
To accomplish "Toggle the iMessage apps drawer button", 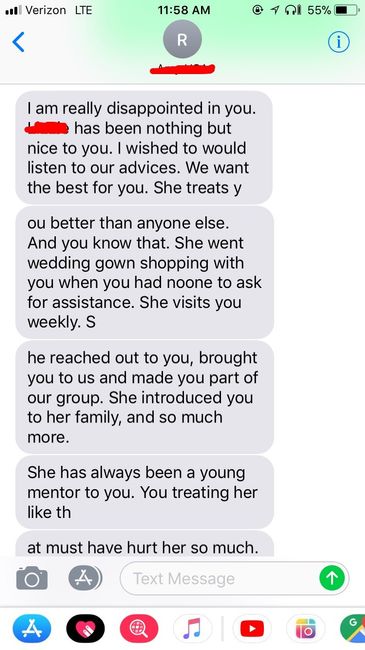I will [85, 578].
